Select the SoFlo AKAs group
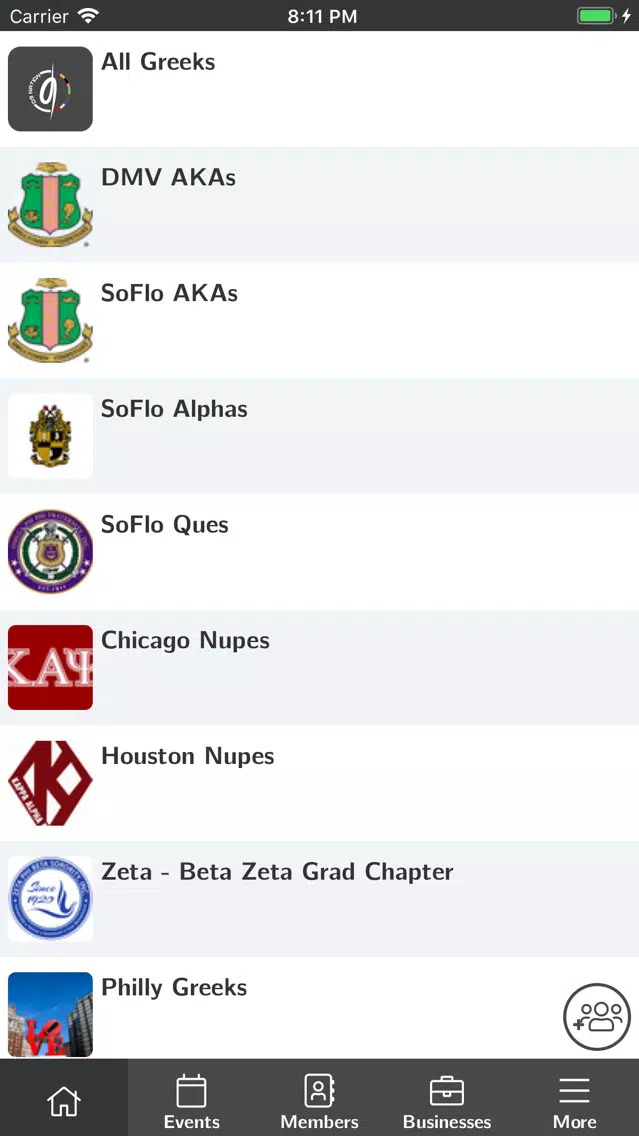639x1136 pixels. point(320,320)
